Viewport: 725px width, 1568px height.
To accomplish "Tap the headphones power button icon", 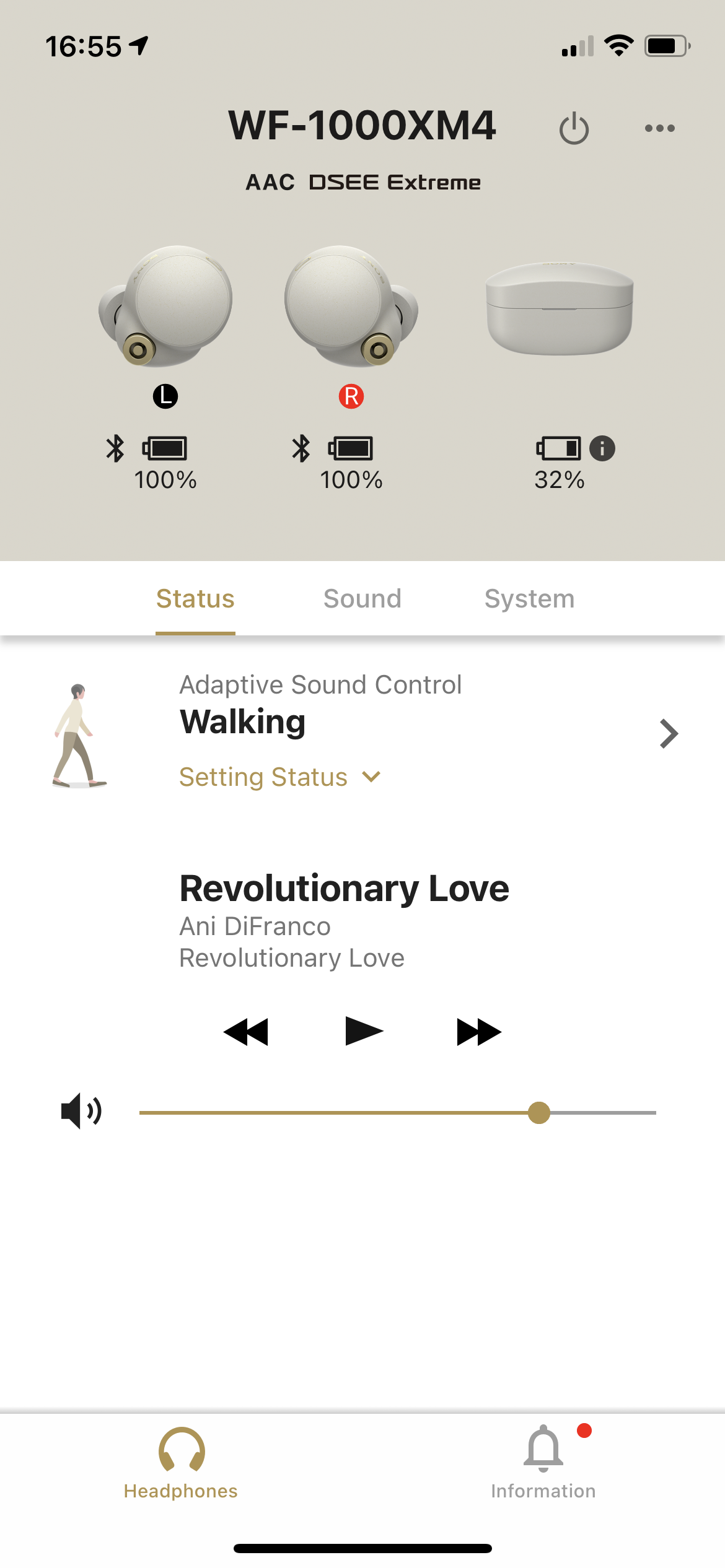I will (574, 128).
